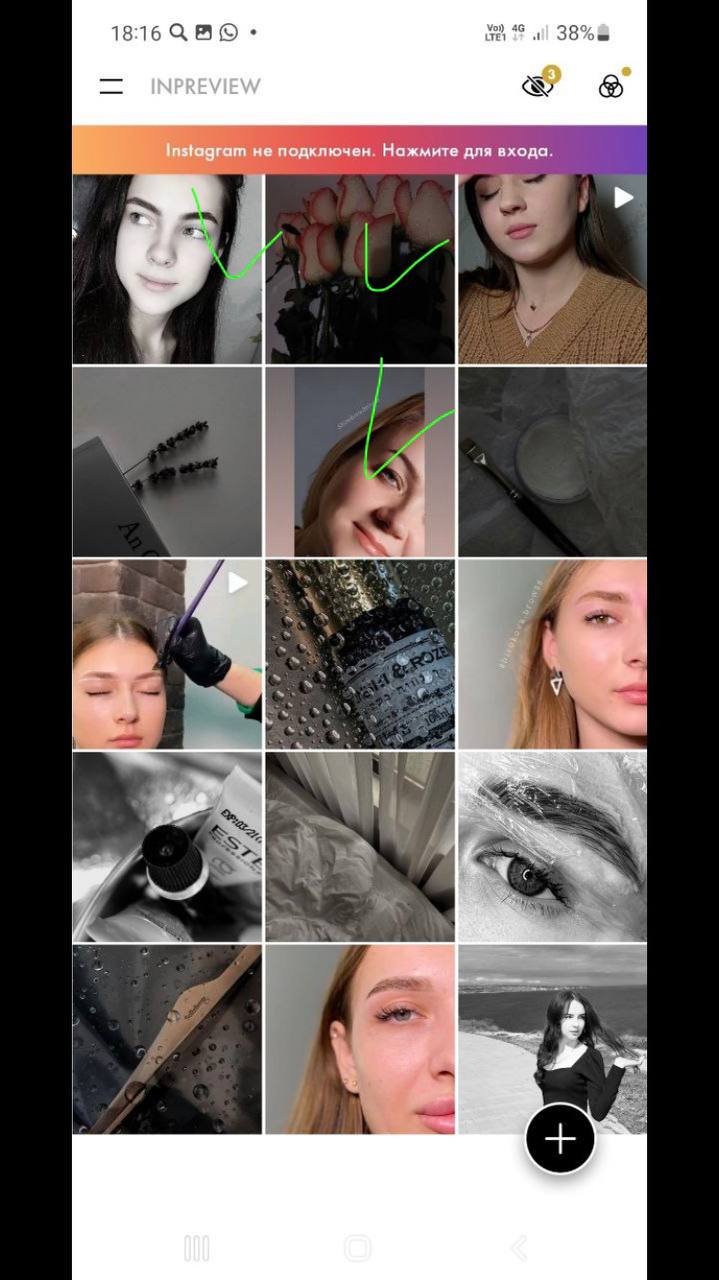Tap the crossed-out eye icon with badge 3
This screenshot has height=1280, width=719.
539,85
